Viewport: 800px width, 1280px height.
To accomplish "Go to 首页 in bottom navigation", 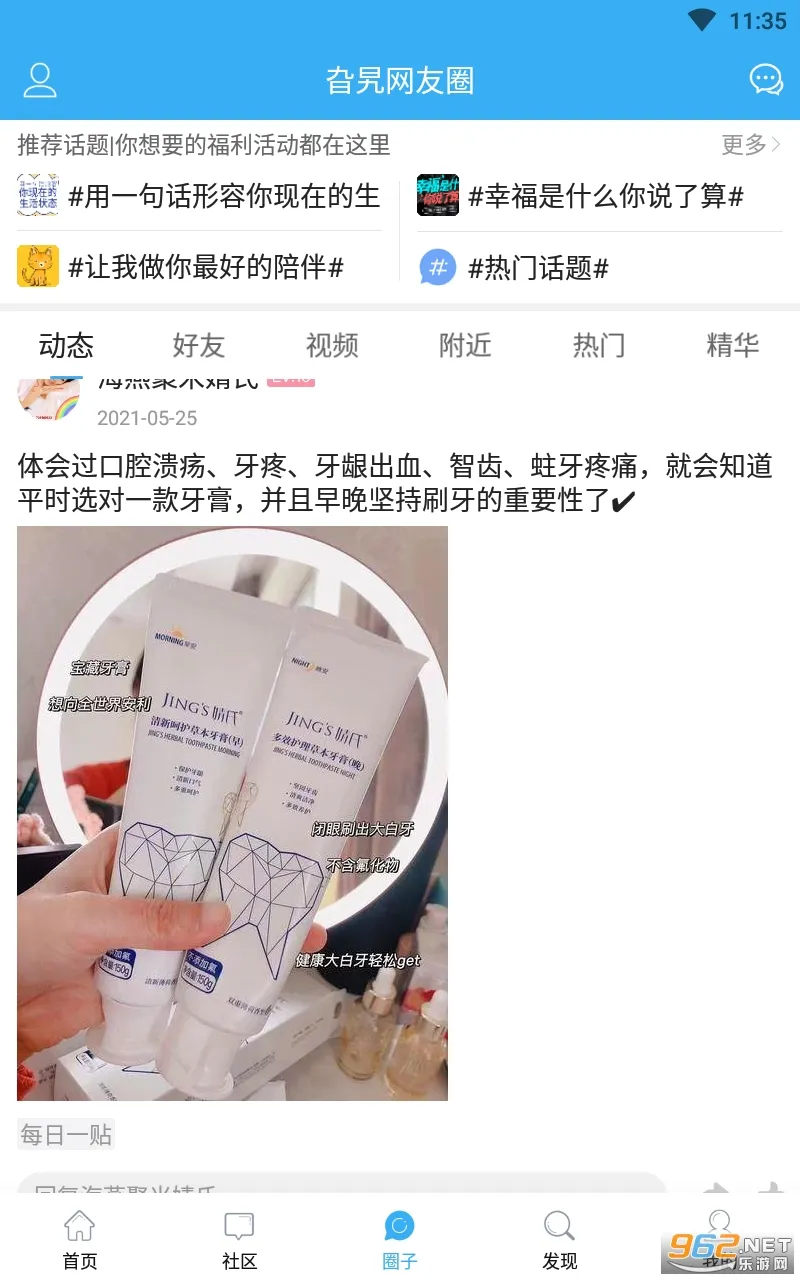I will click(80, 1240).
